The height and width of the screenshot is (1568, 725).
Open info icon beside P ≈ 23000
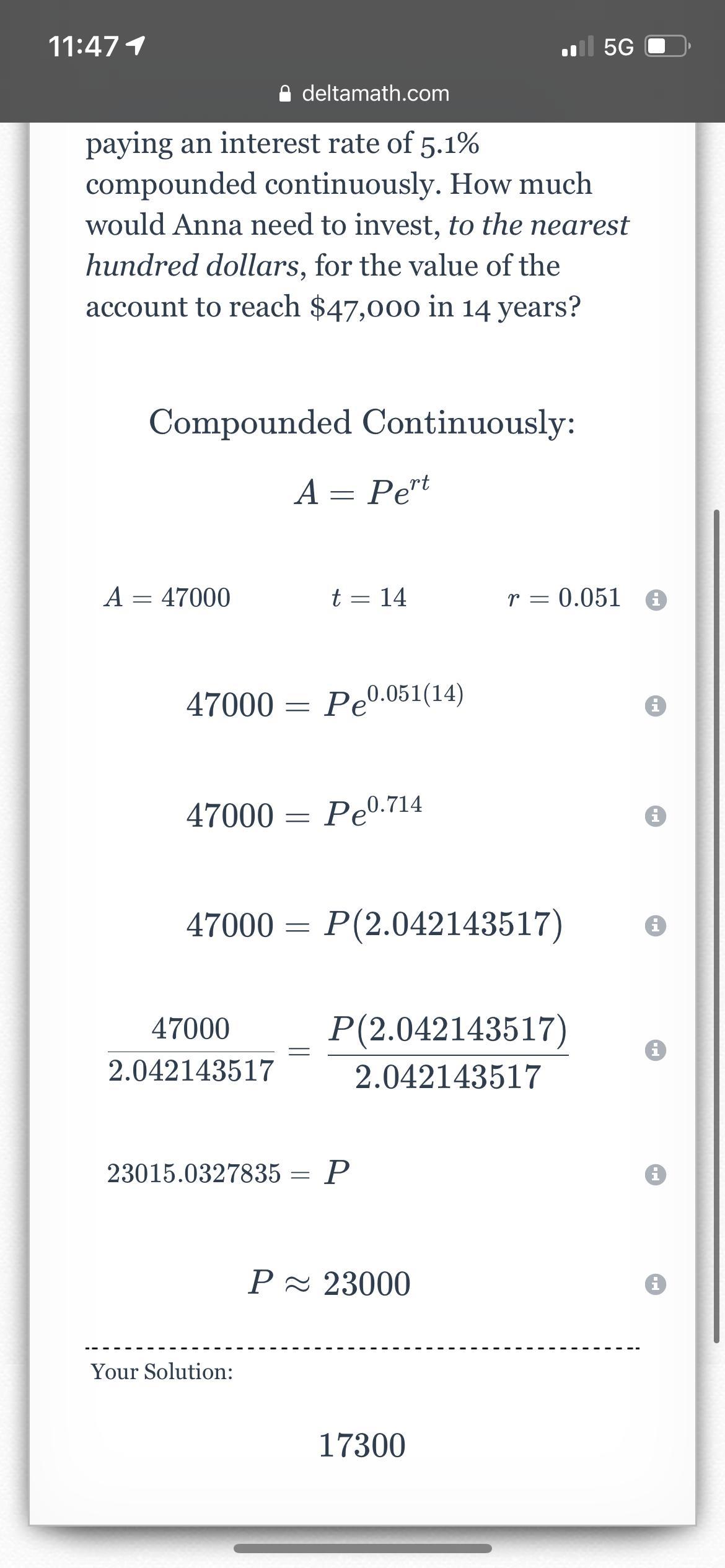pyautogui.click(x=656, y=1284)
